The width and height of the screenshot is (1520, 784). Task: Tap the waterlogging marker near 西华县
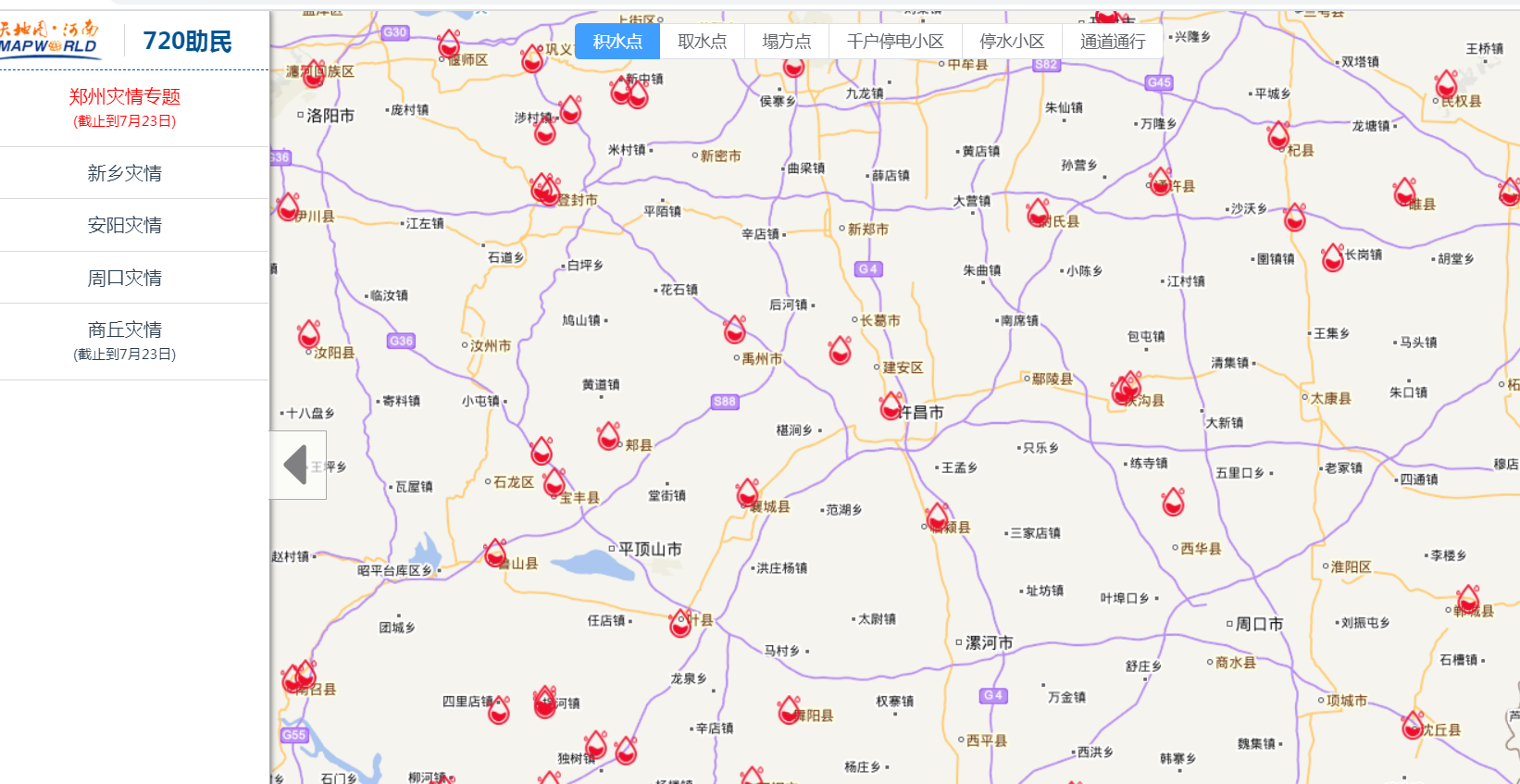click(1173, 502)
